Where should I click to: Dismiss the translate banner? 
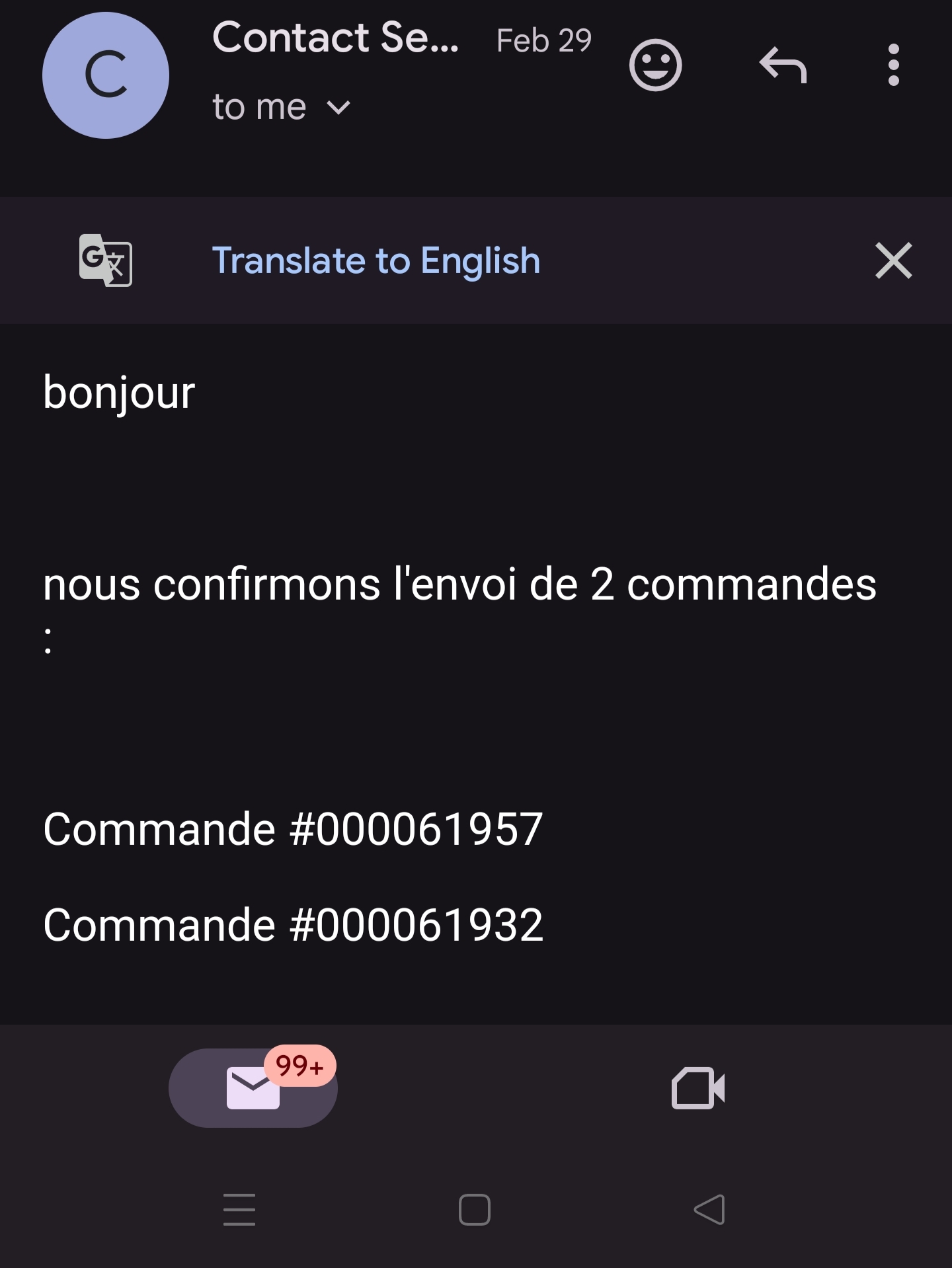[x=894, y=260]
